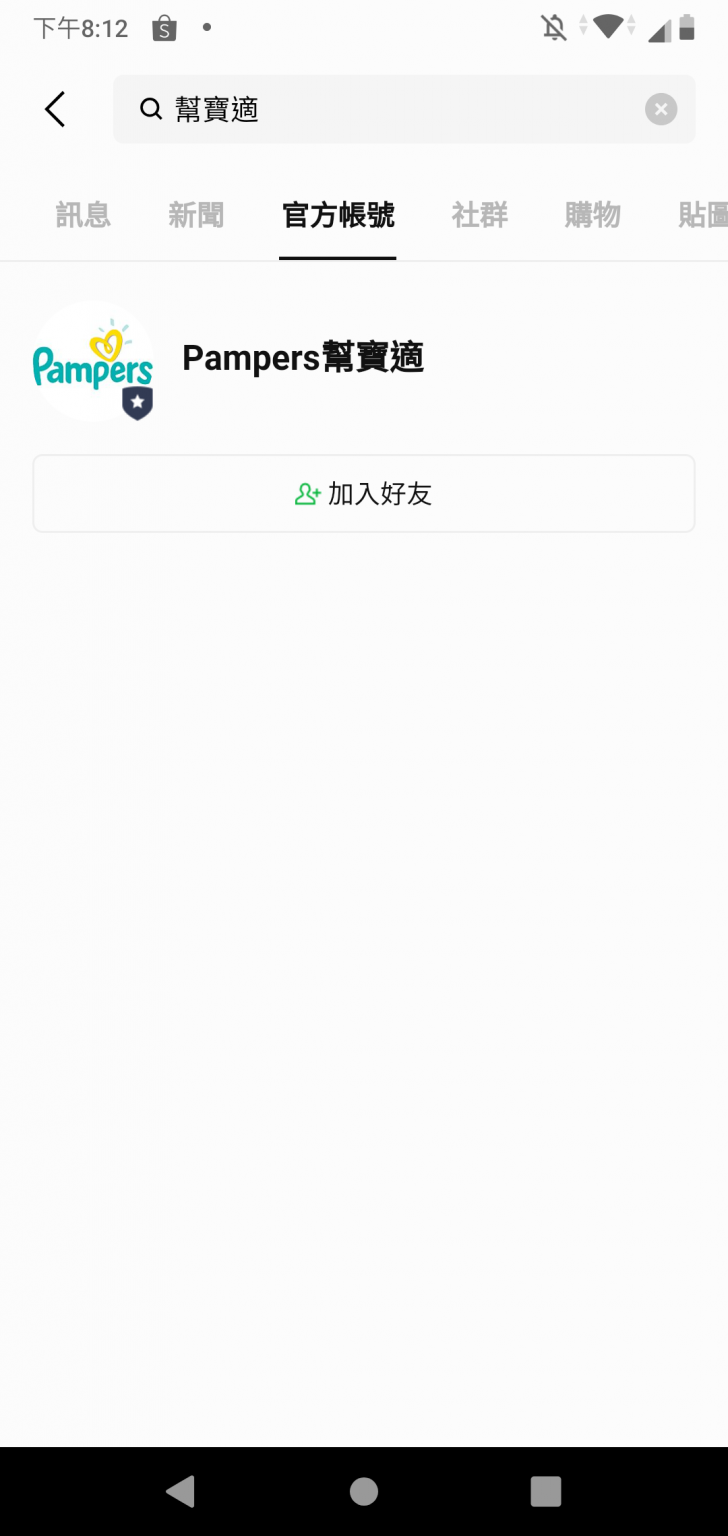The height and width of the screenshot is (1536, 728).
Task: Go back using the top-left arrow
Action: (55, 109)
